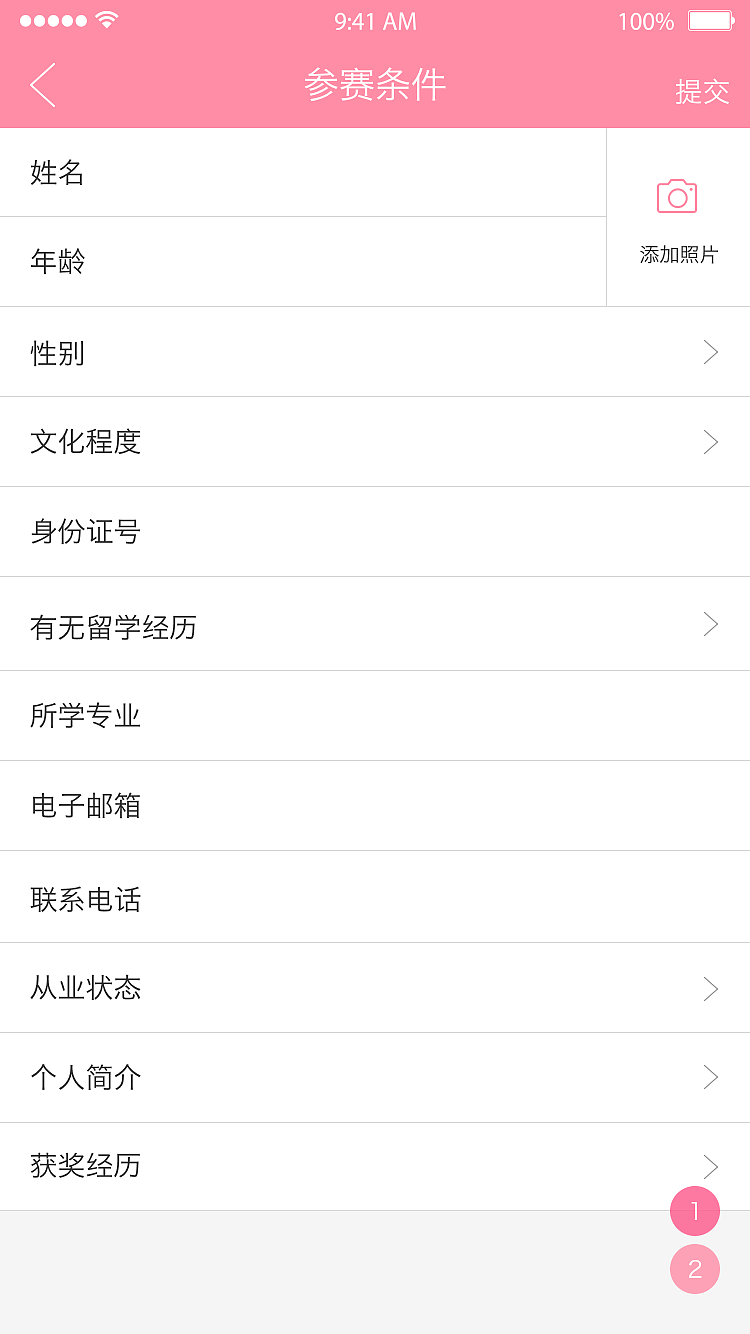Image resolution: width=750 pixels, height=1334 pixels.
Task: Tap the light pink floating button labeled 2
Action: pos(695,1269)
